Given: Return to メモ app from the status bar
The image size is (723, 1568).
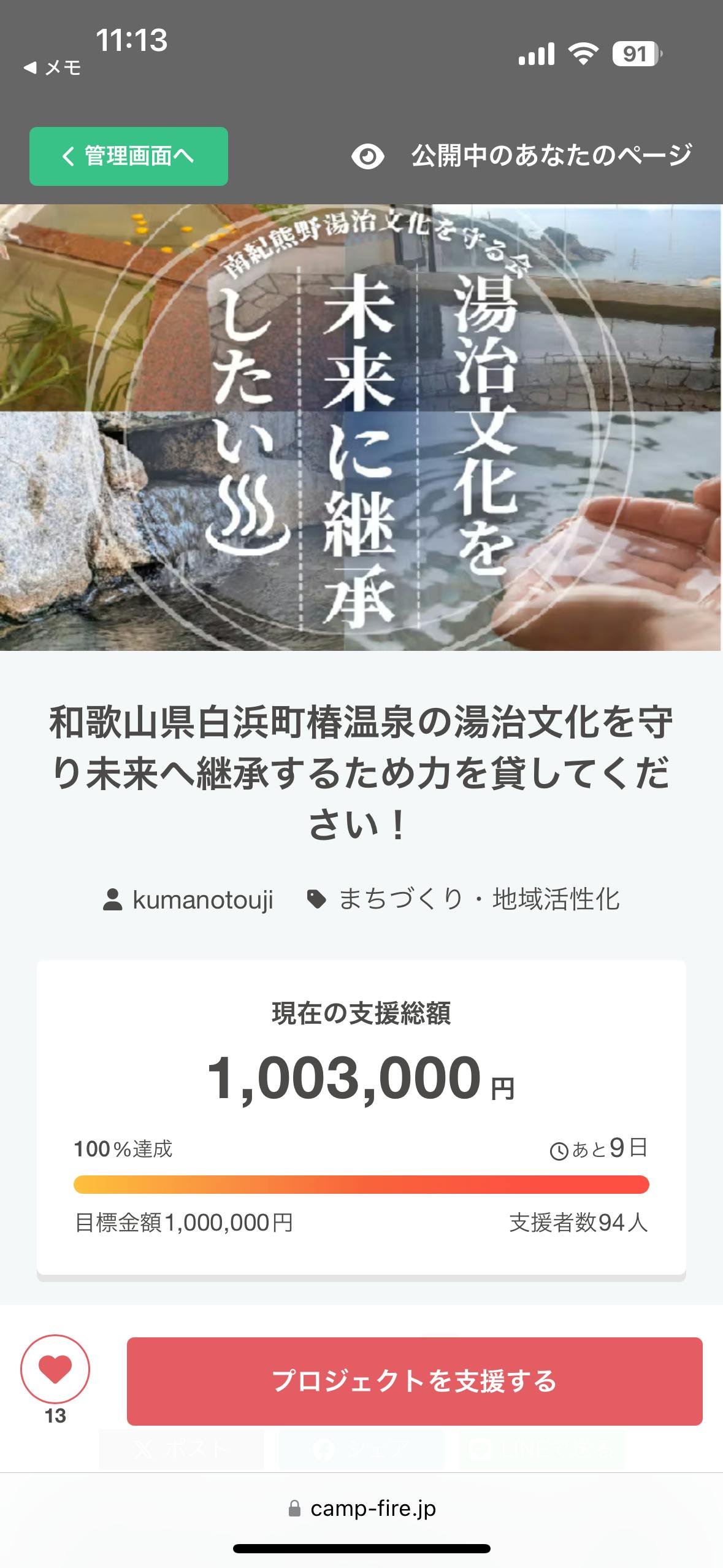Looking at the screenshot, I should coord(53,67).
